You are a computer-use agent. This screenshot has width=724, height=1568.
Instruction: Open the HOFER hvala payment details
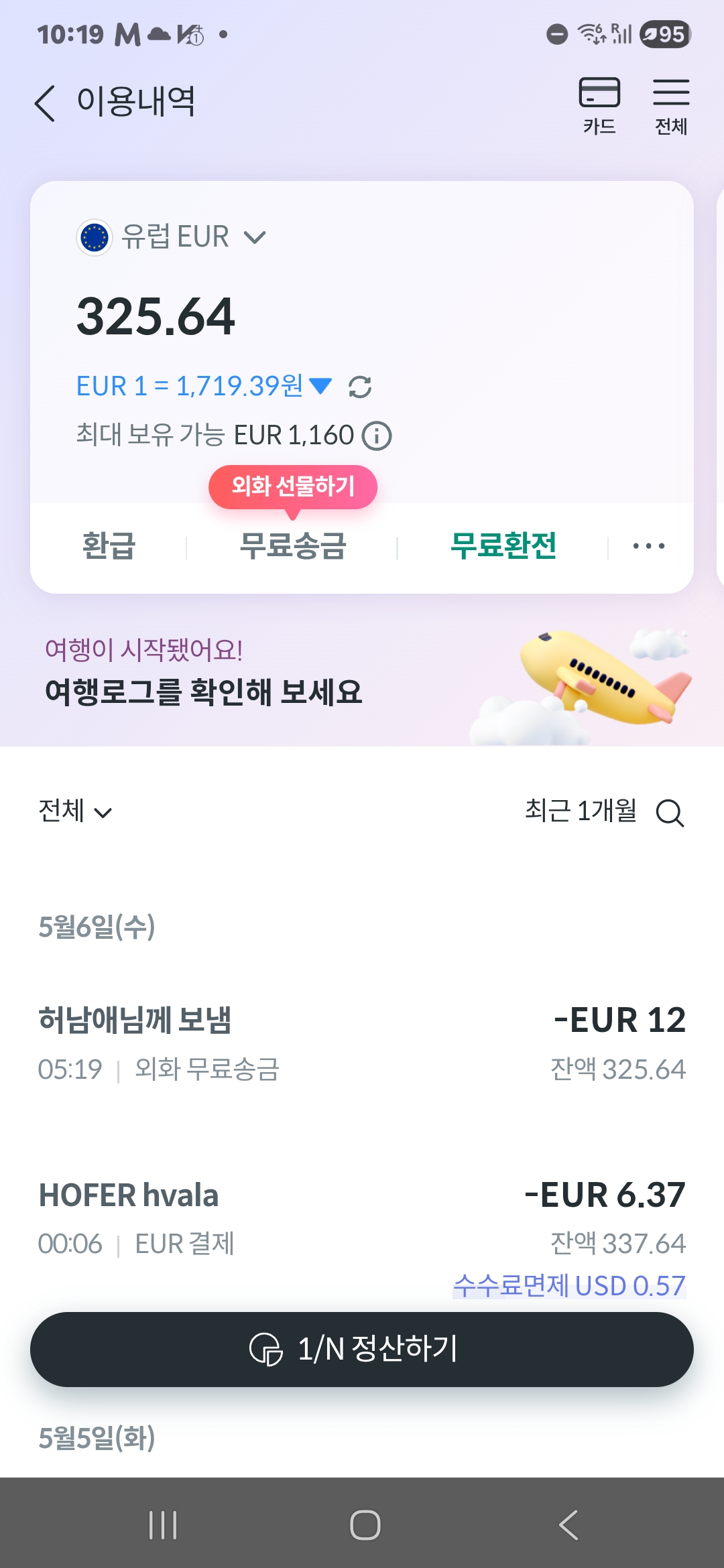(362, 1220)
